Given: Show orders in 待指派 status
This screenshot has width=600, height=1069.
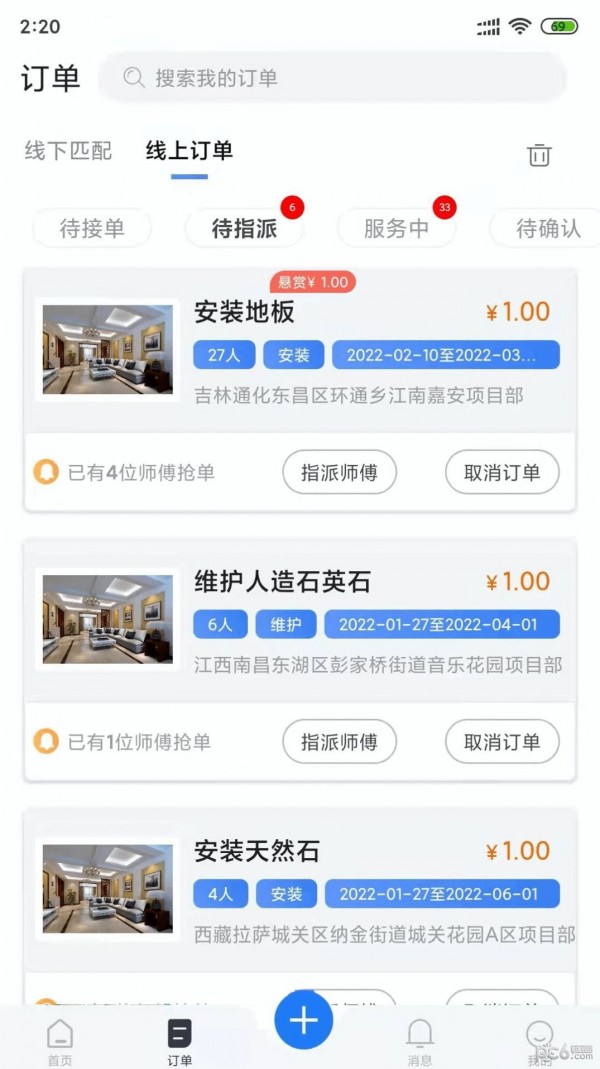Looking at the screenshot, I should [x=244, y=229].
